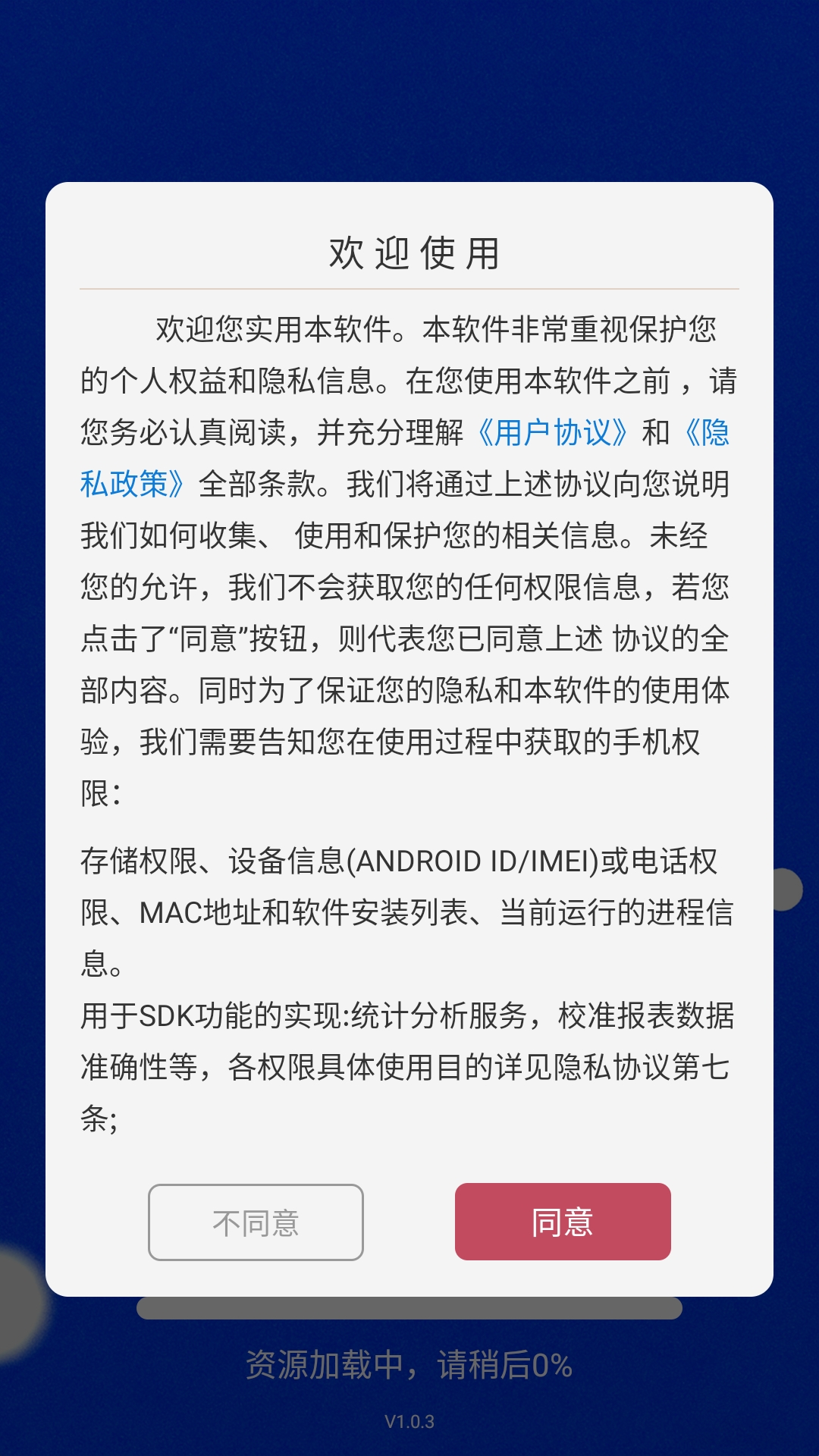Tap the 同意 agree button
The image size is (819, 1456).
coord(563,1222)
